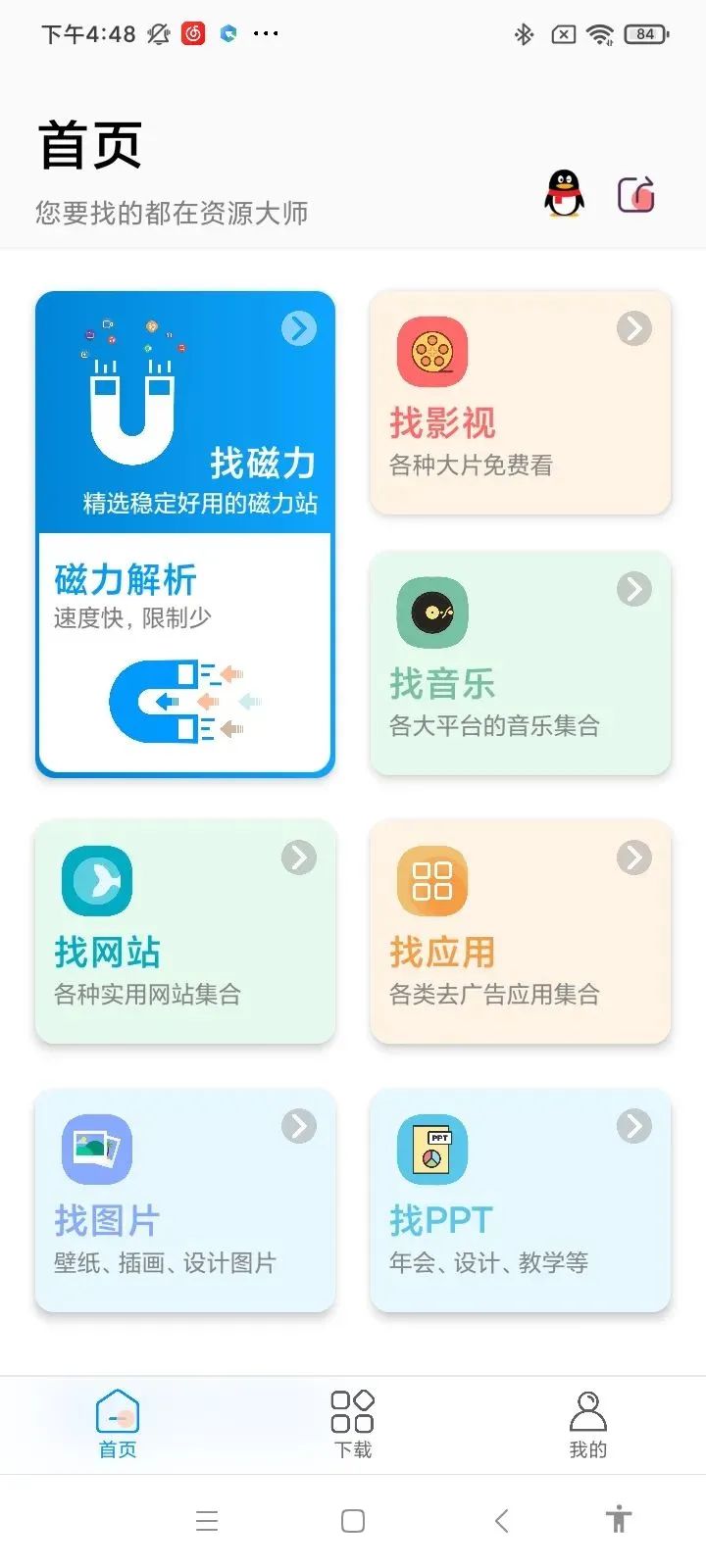Click the arrow on the 找磁力 banner
The height and width of the screenshot is (1568, 706).
(299, 328)
